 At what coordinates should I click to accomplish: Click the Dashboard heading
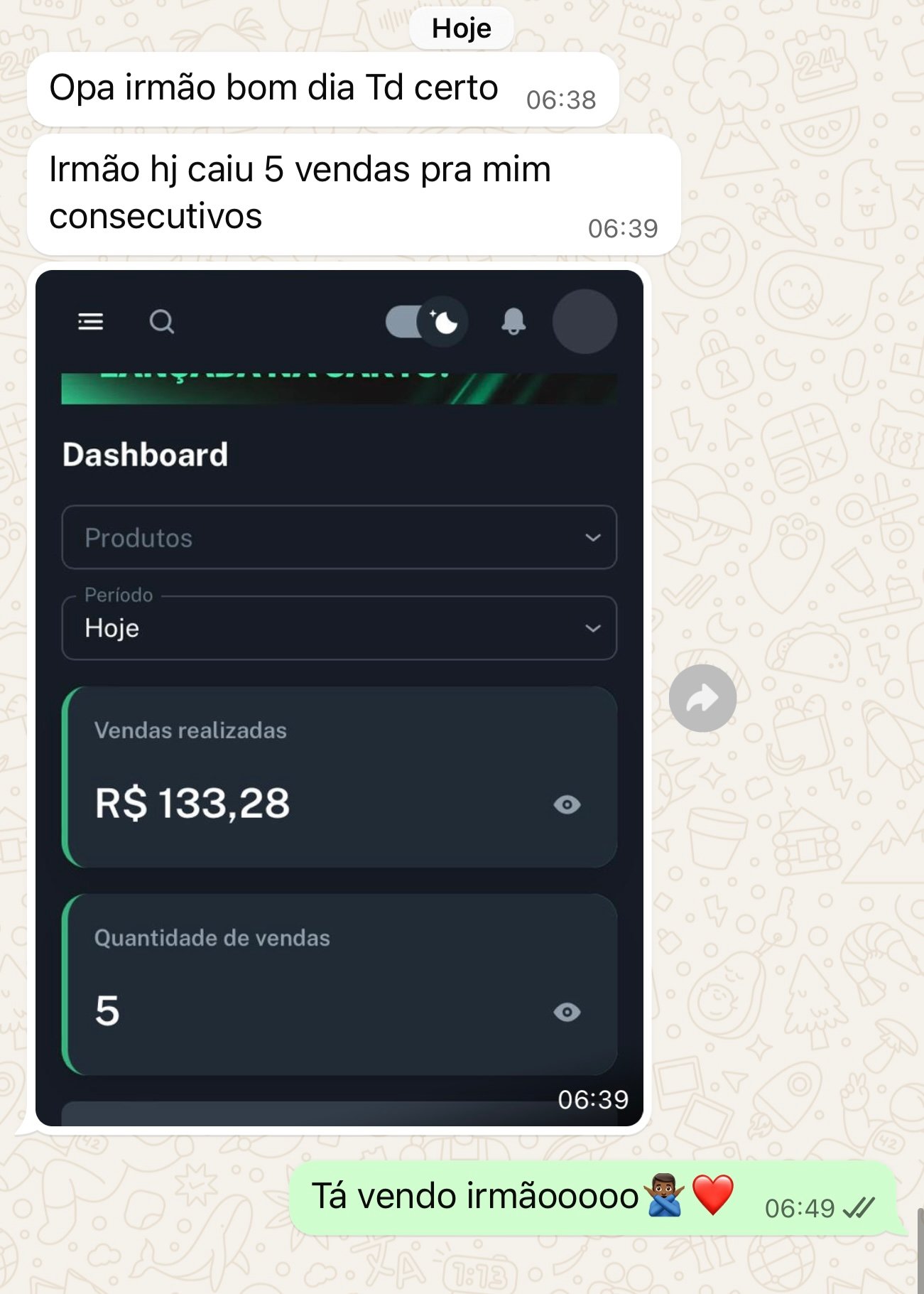click(144, 455)
